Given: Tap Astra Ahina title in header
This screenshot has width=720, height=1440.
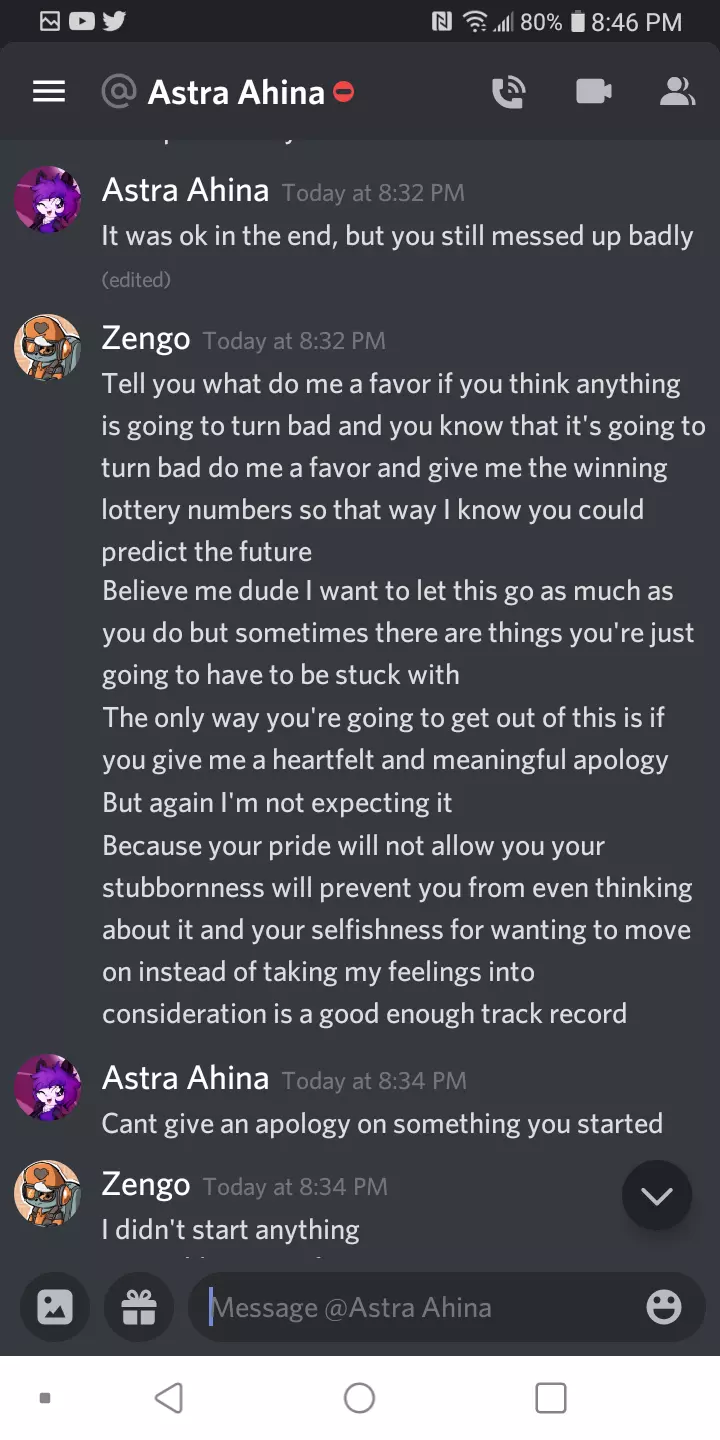Looking at the screenshot, I should [x=236, y=93].
